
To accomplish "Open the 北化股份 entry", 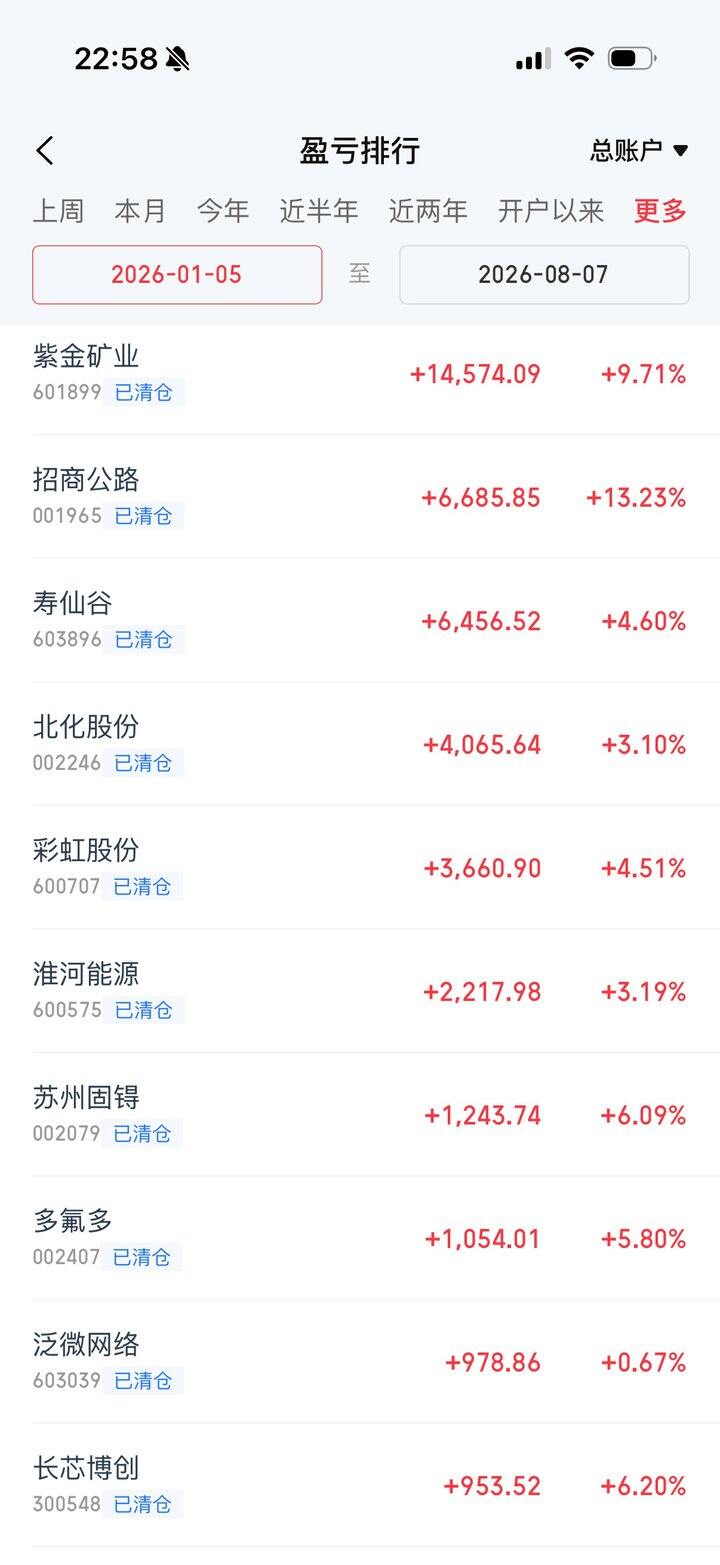I will point(360,744).
